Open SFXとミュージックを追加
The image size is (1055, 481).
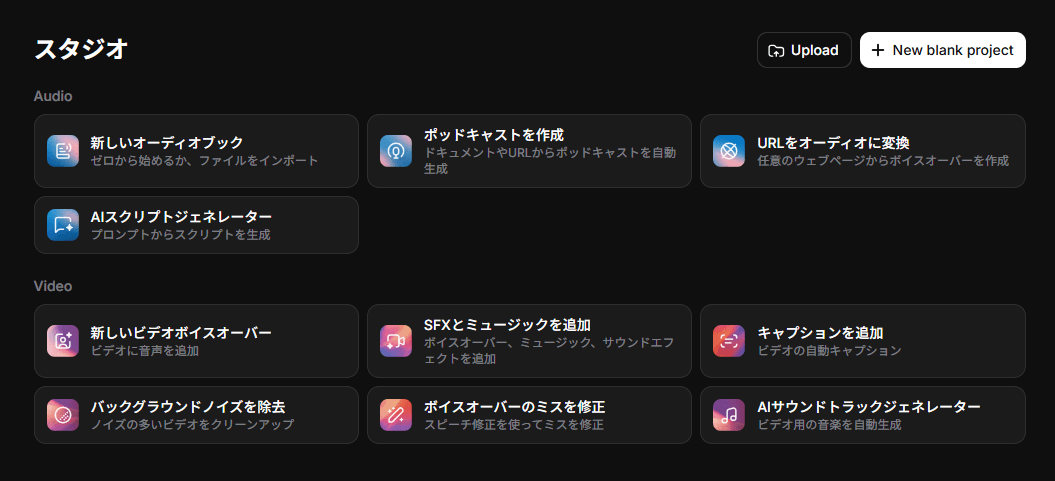[x=529, y=341]
